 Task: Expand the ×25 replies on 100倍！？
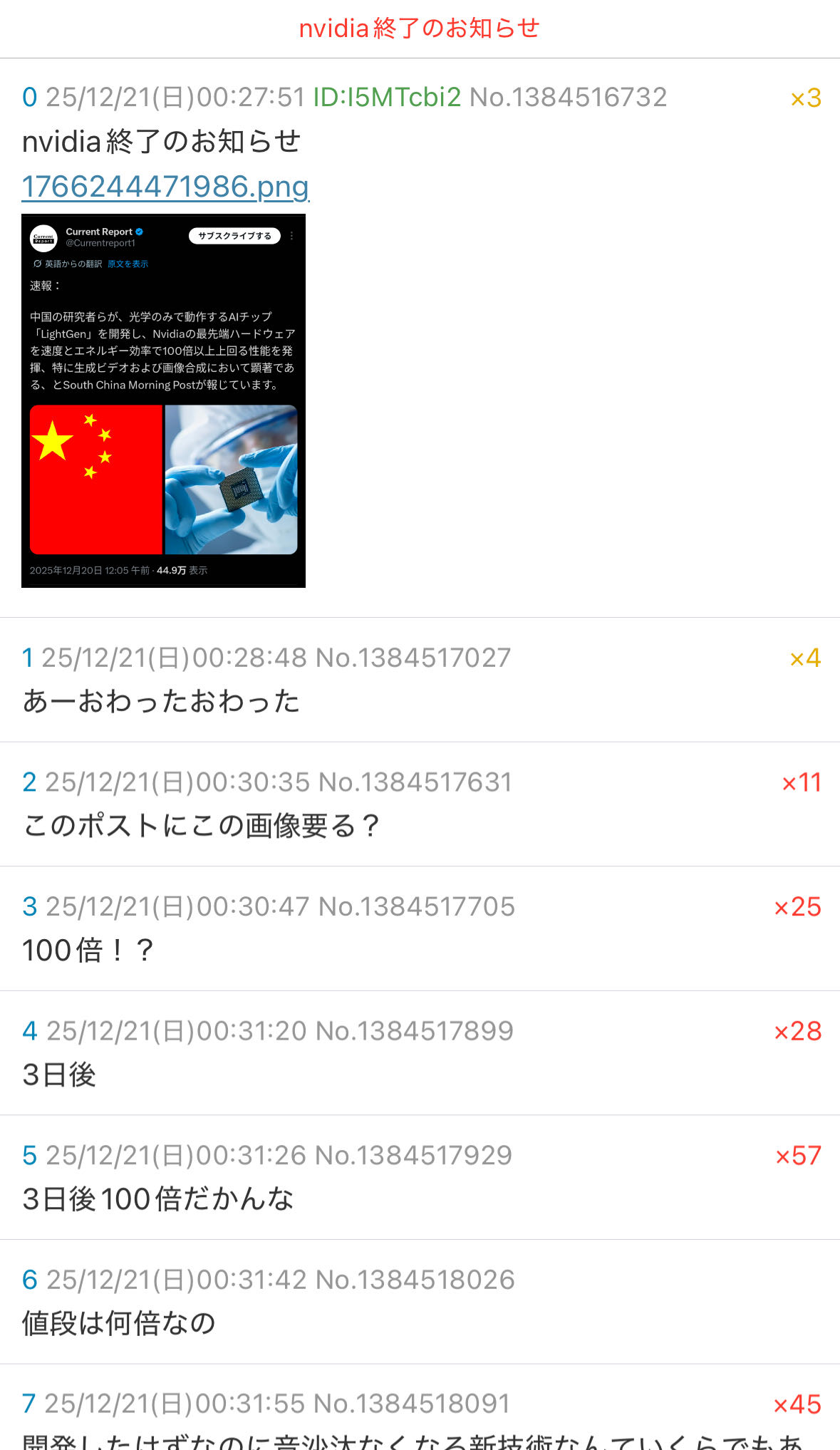coord(797,906)
